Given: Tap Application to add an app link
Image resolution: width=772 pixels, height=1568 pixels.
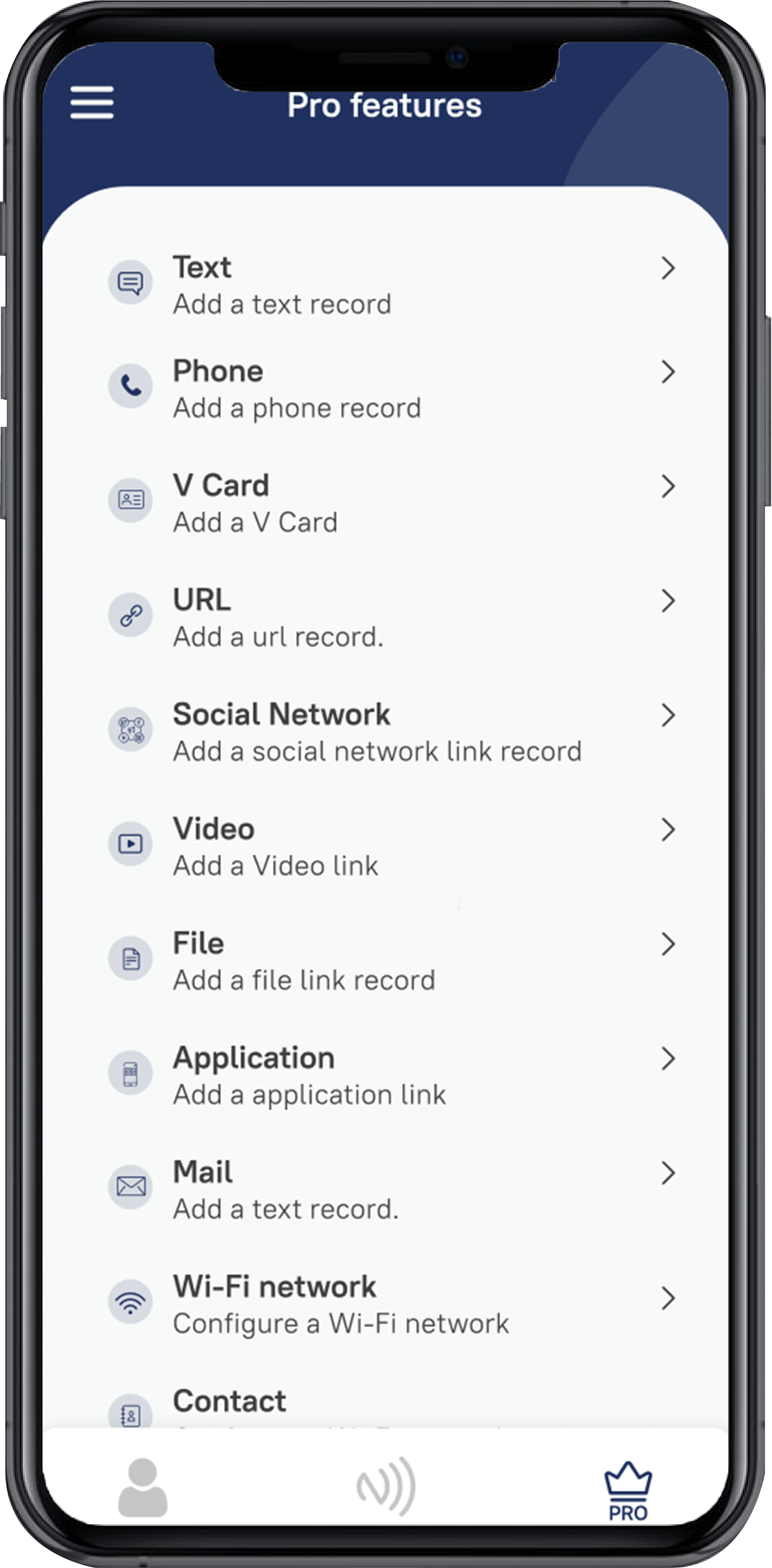Looking at the screenshot, I should tap(389, 1075).
